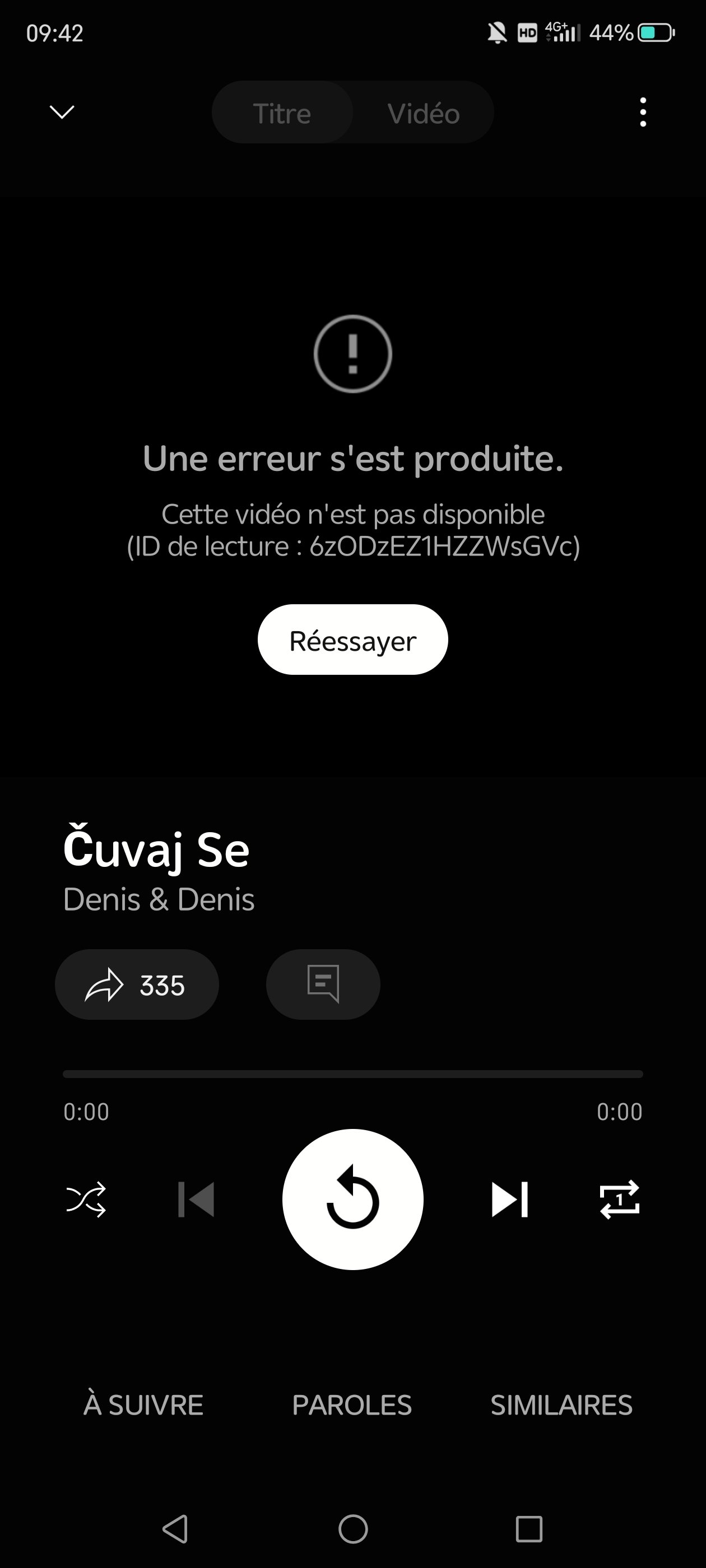Go to the previous track
Screen dimensions: 706x1568
[x=196, y=1199]
